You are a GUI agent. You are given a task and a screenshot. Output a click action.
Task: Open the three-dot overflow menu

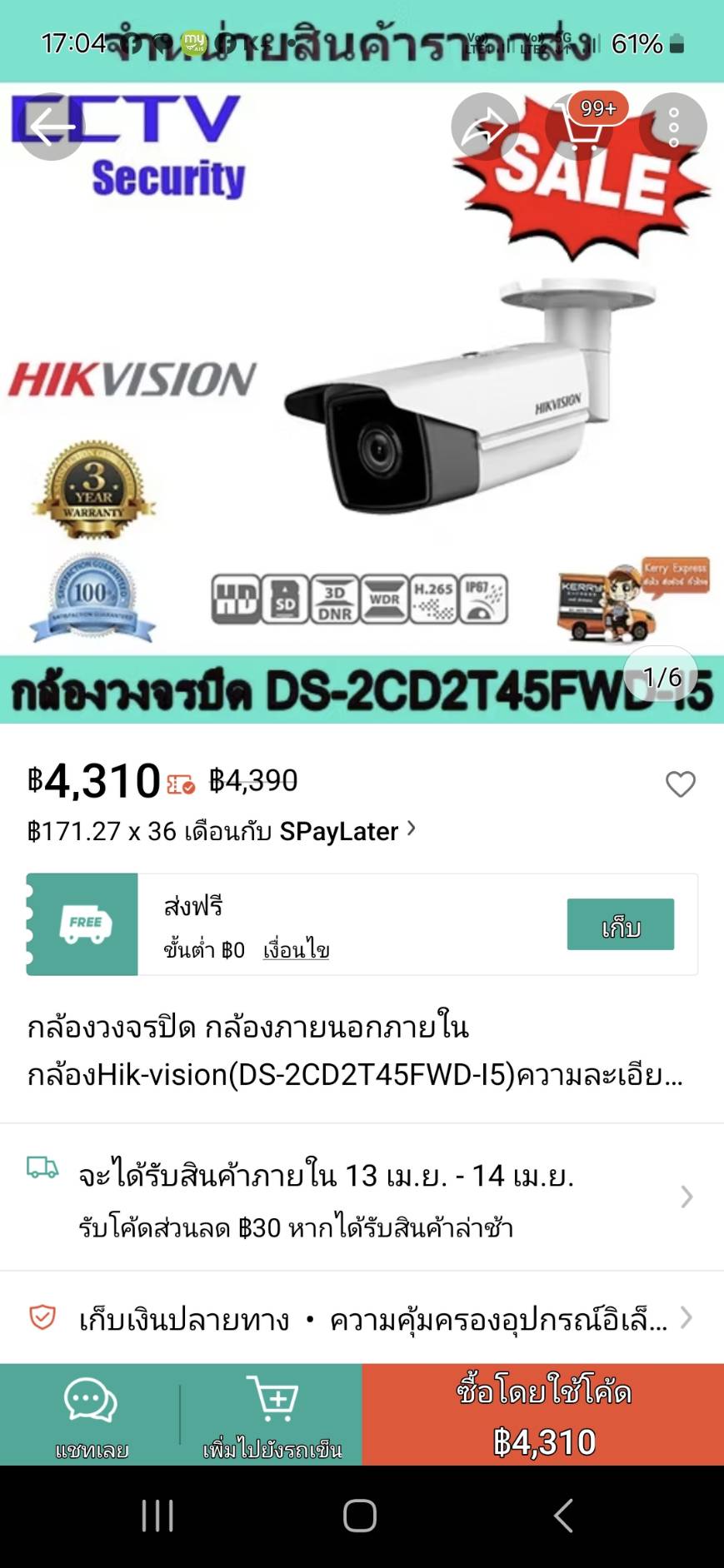click(x=673, y=127)
